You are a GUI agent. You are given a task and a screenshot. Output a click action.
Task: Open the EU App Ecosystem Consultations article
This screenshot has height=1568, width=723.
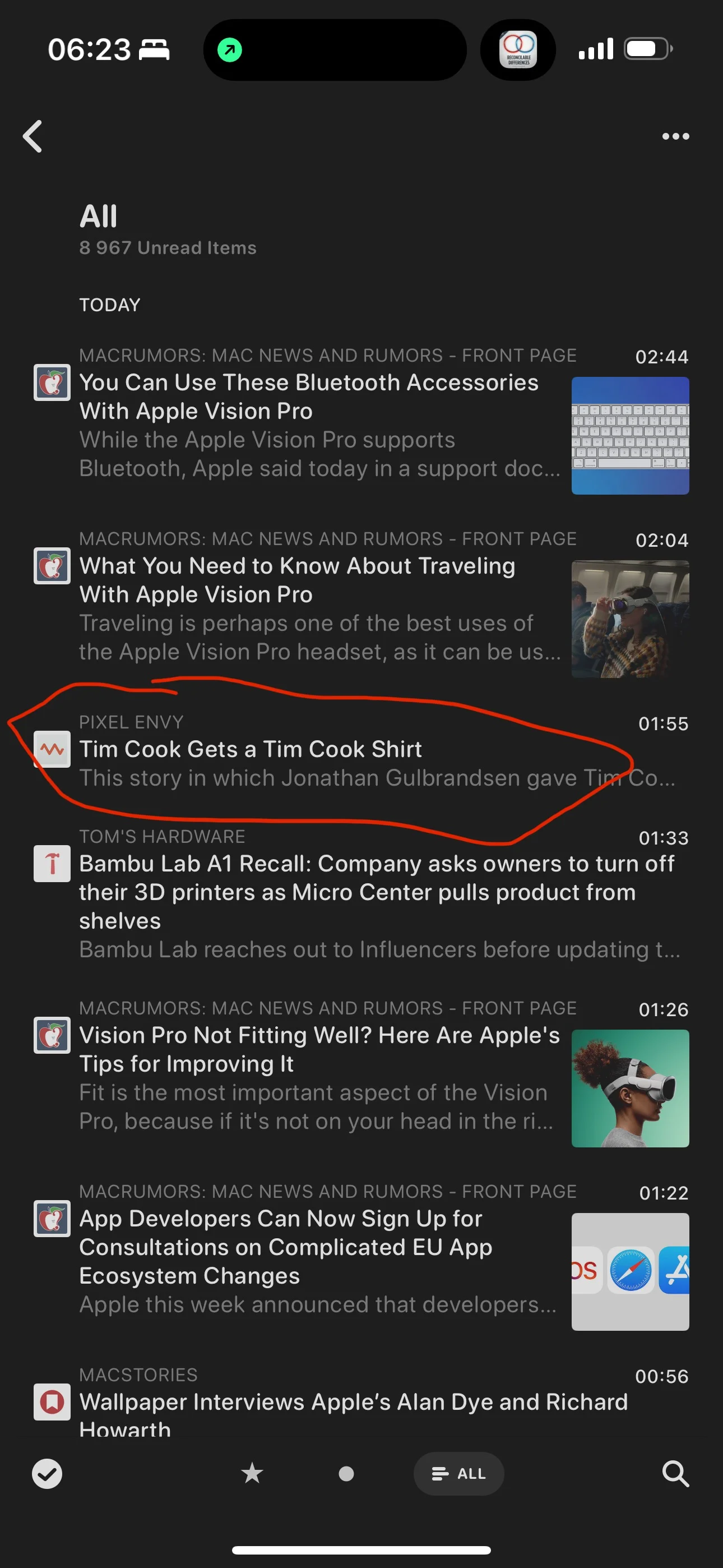(x=286, y=1247)
